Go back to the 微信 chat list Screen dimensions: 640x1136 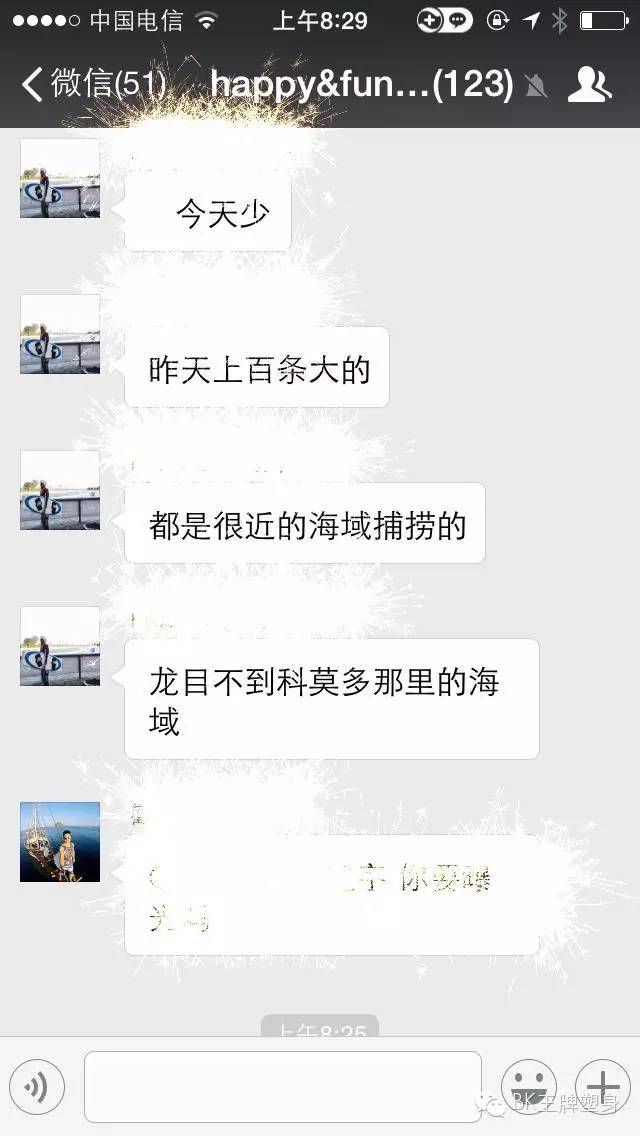(x=90, y=85)
